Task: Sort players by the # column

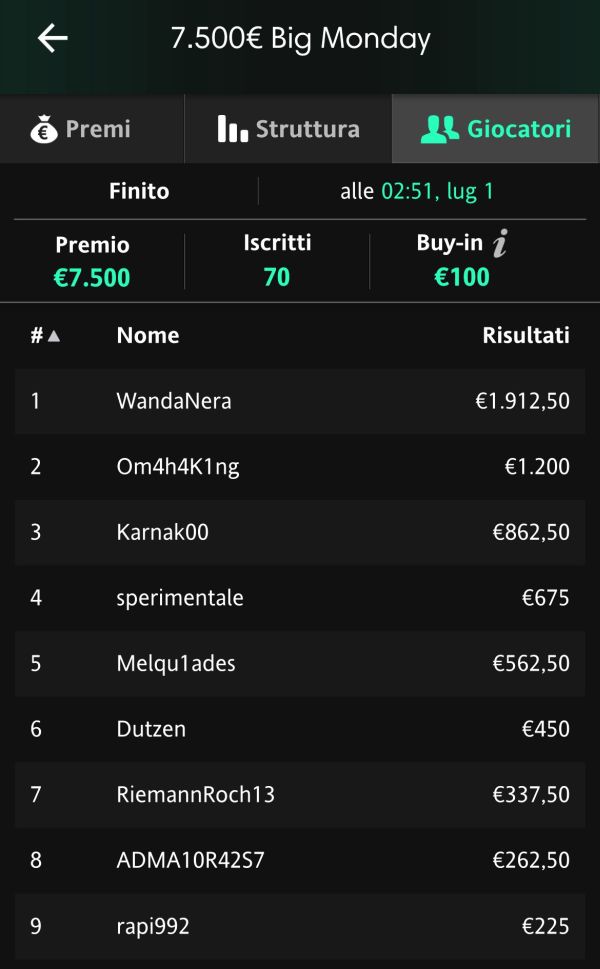Action: point(45,336)
